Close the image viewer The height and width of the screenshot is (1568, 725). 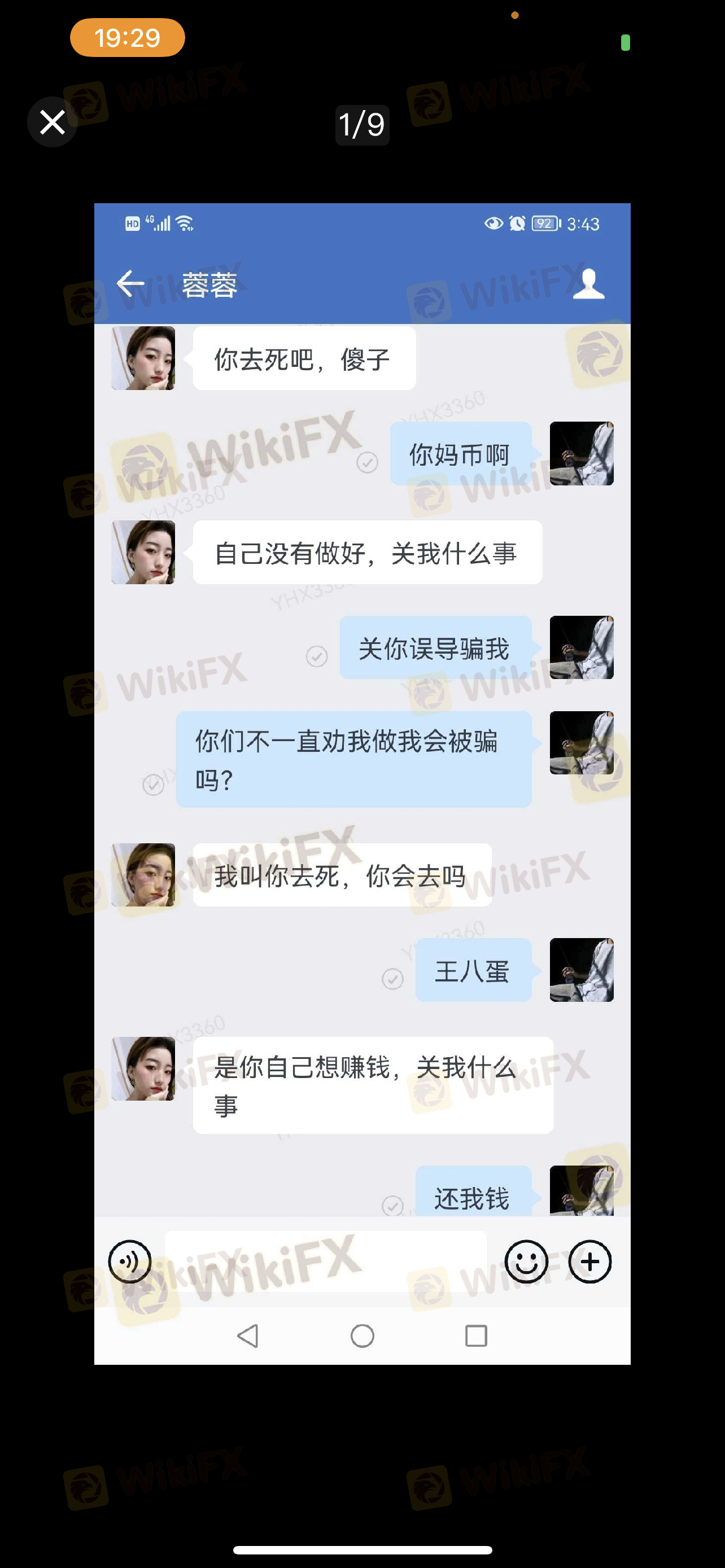coord(53,122)
